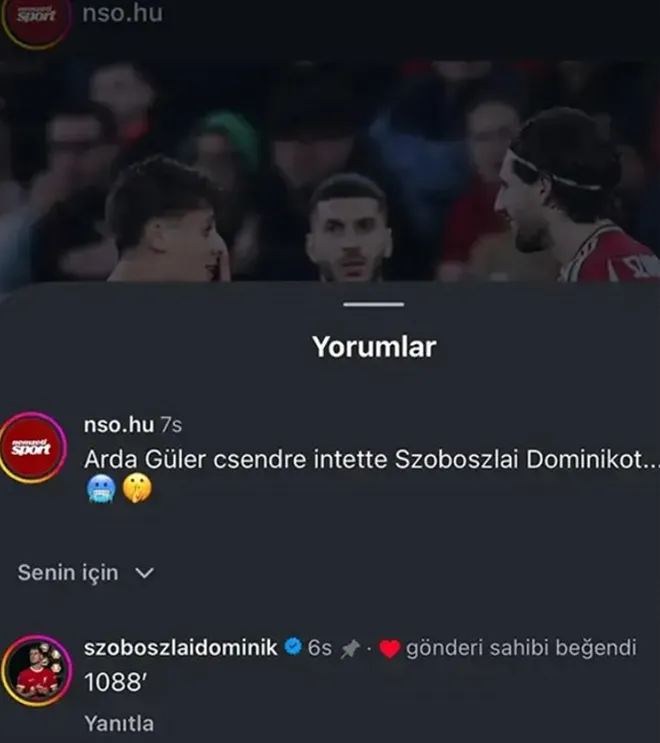Tap 'Yanıtla' to reply to szoboszlaidominik

click(119, 723)
